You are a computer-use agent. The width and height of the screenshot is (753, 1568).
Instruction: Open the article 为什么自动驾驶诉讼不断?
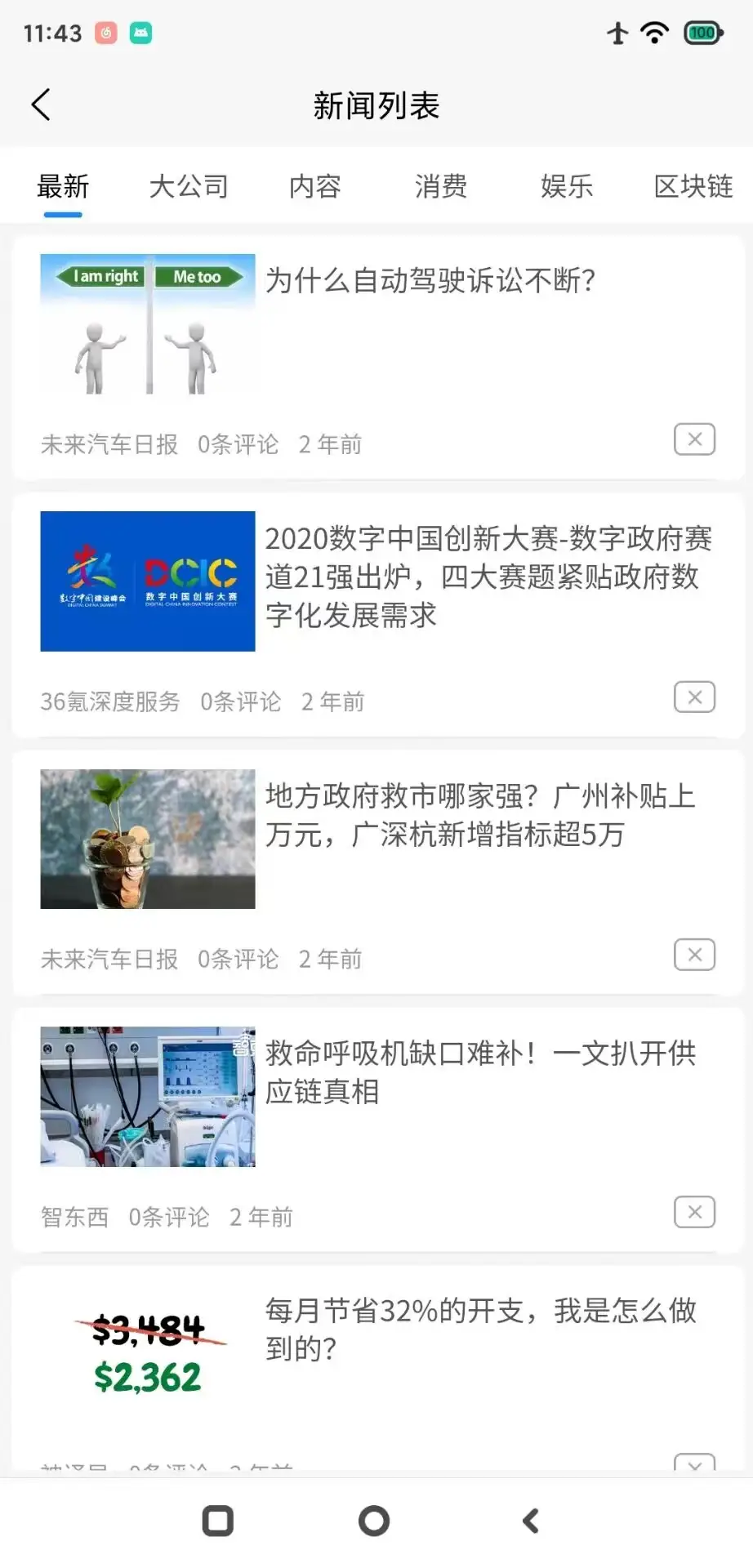point(430,281)
